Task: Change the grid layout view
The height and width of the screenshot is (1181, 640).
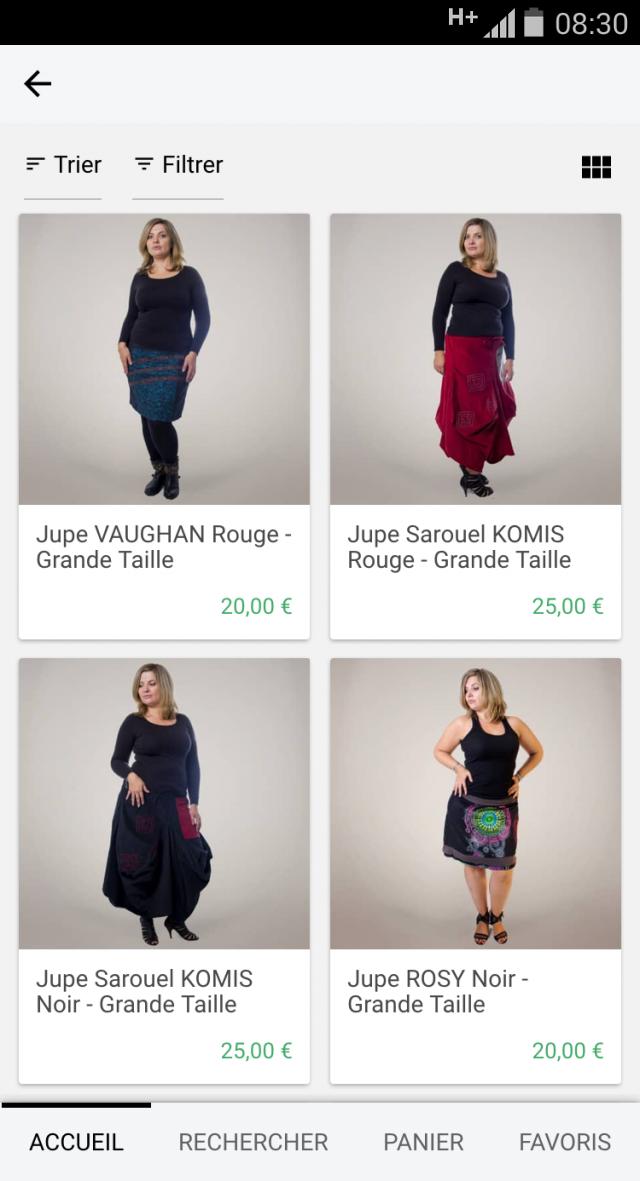Action: click(x=596, y=167)
